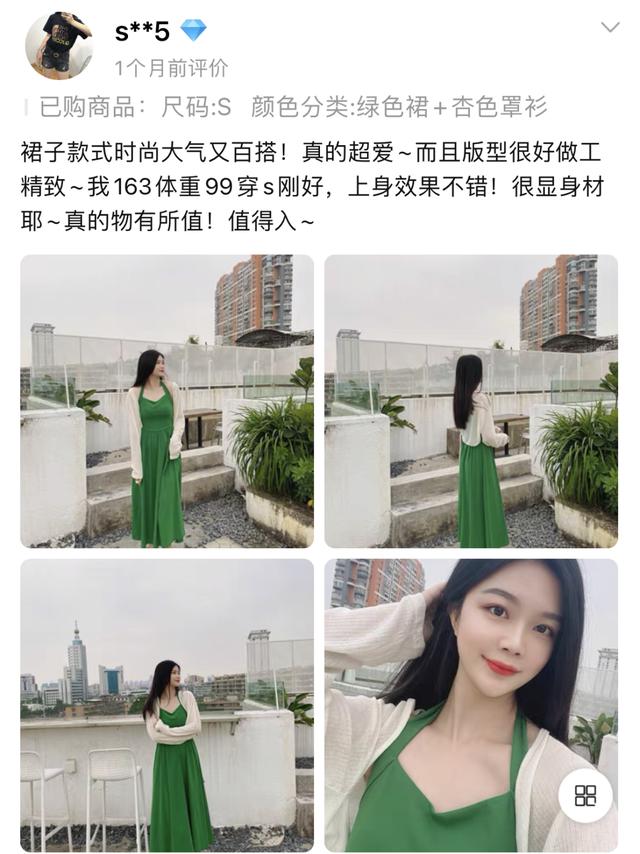This screenshot has height=854, width=640.
Task: Tap the floating grid view button
Action: tap(585, 795)
